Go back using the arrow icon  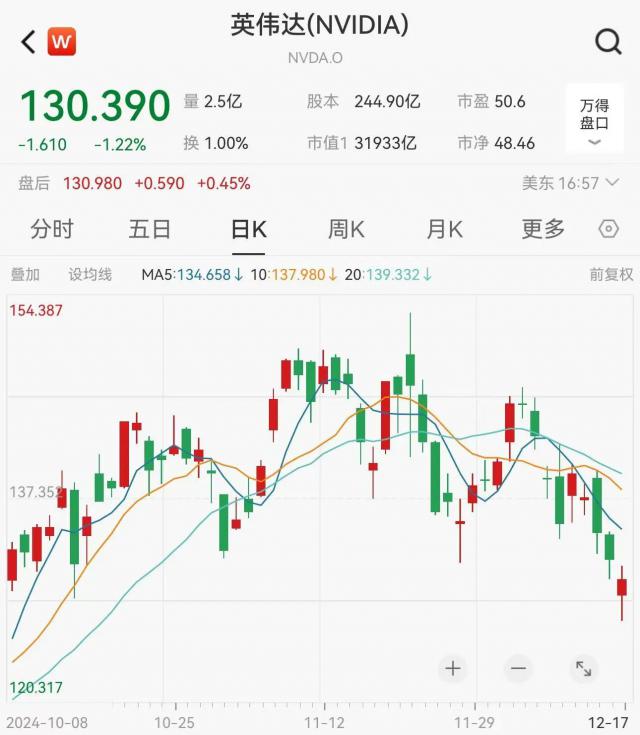click(x=28, y=42)
